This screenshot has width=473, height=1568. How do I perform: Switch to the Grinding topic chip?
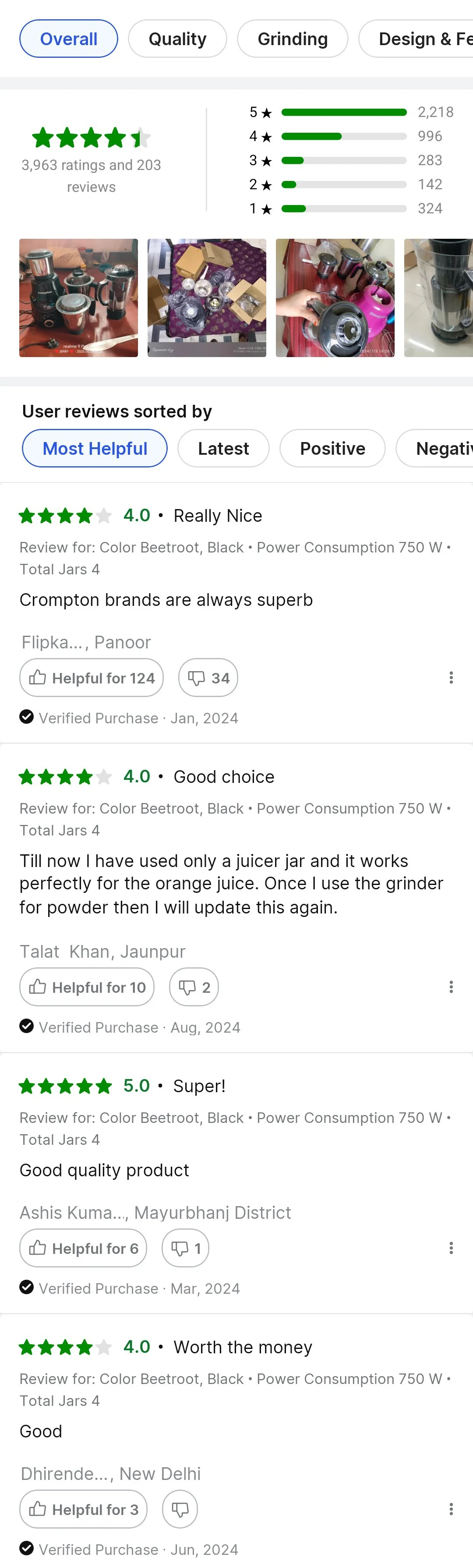point(292,39)
